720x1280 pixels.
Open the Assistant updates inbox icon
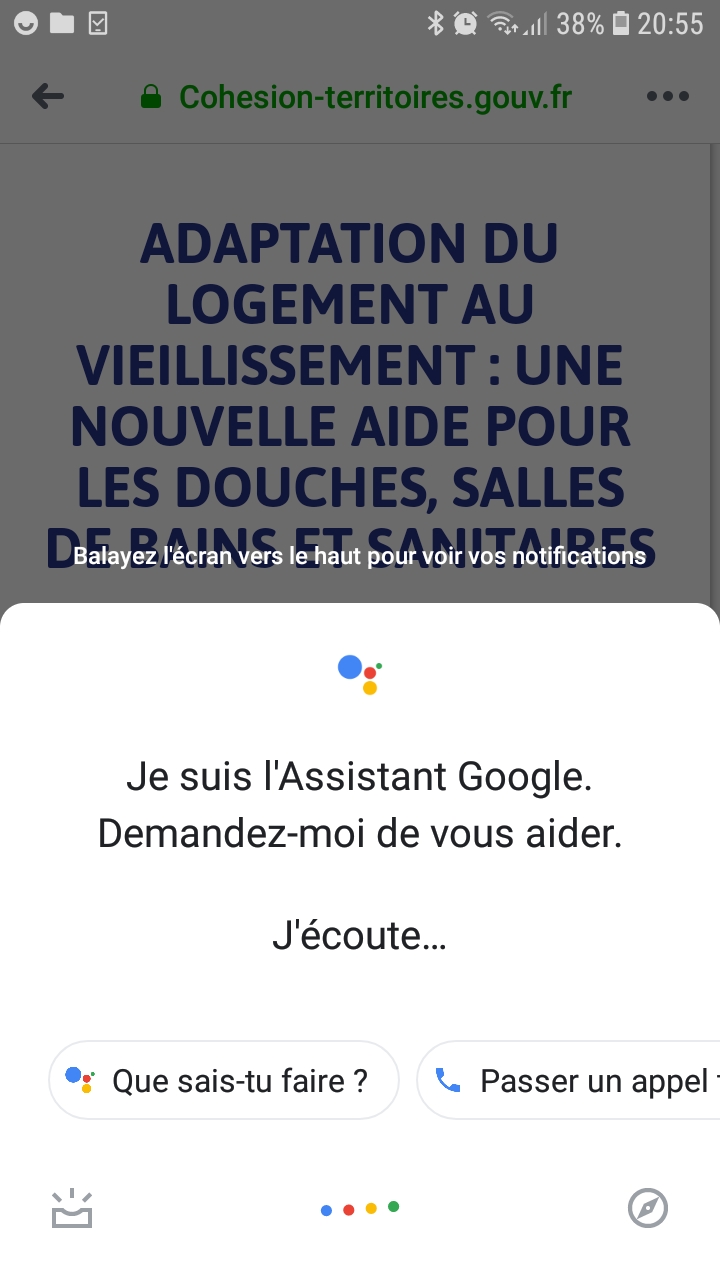pyautogui.click(x=72, y=1208)
